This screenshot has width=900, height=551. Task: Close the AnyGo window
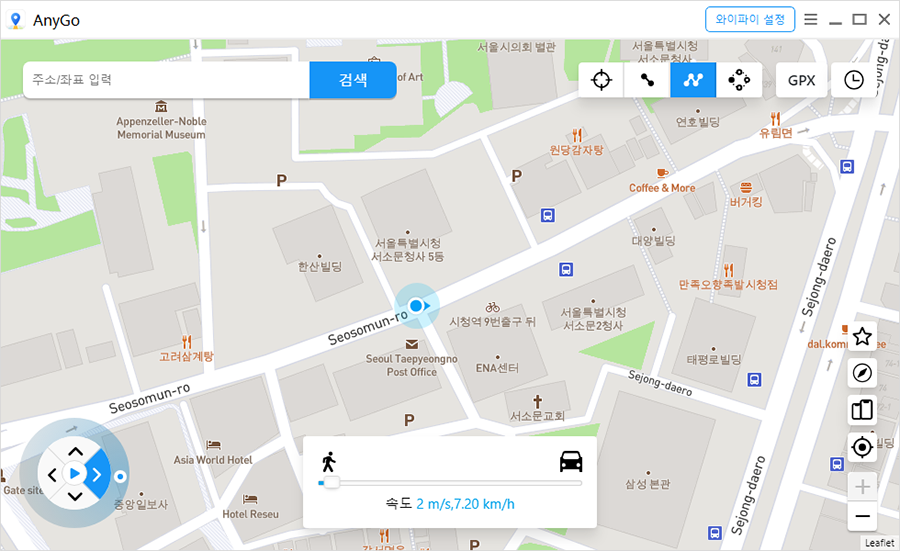[x=884, y=19]
